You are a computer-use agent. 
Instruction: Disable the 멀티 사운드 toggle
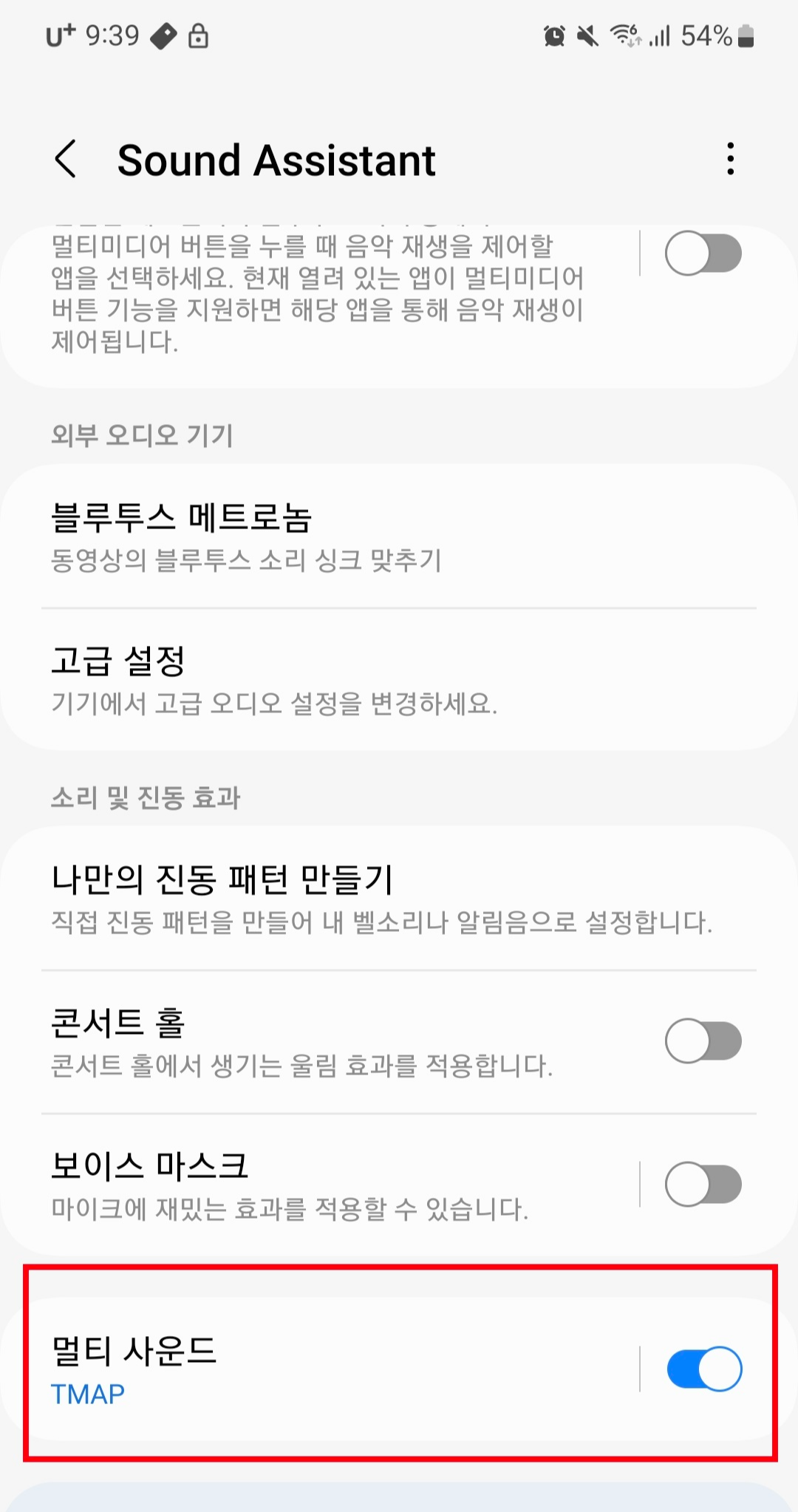tap(704, 1367)
